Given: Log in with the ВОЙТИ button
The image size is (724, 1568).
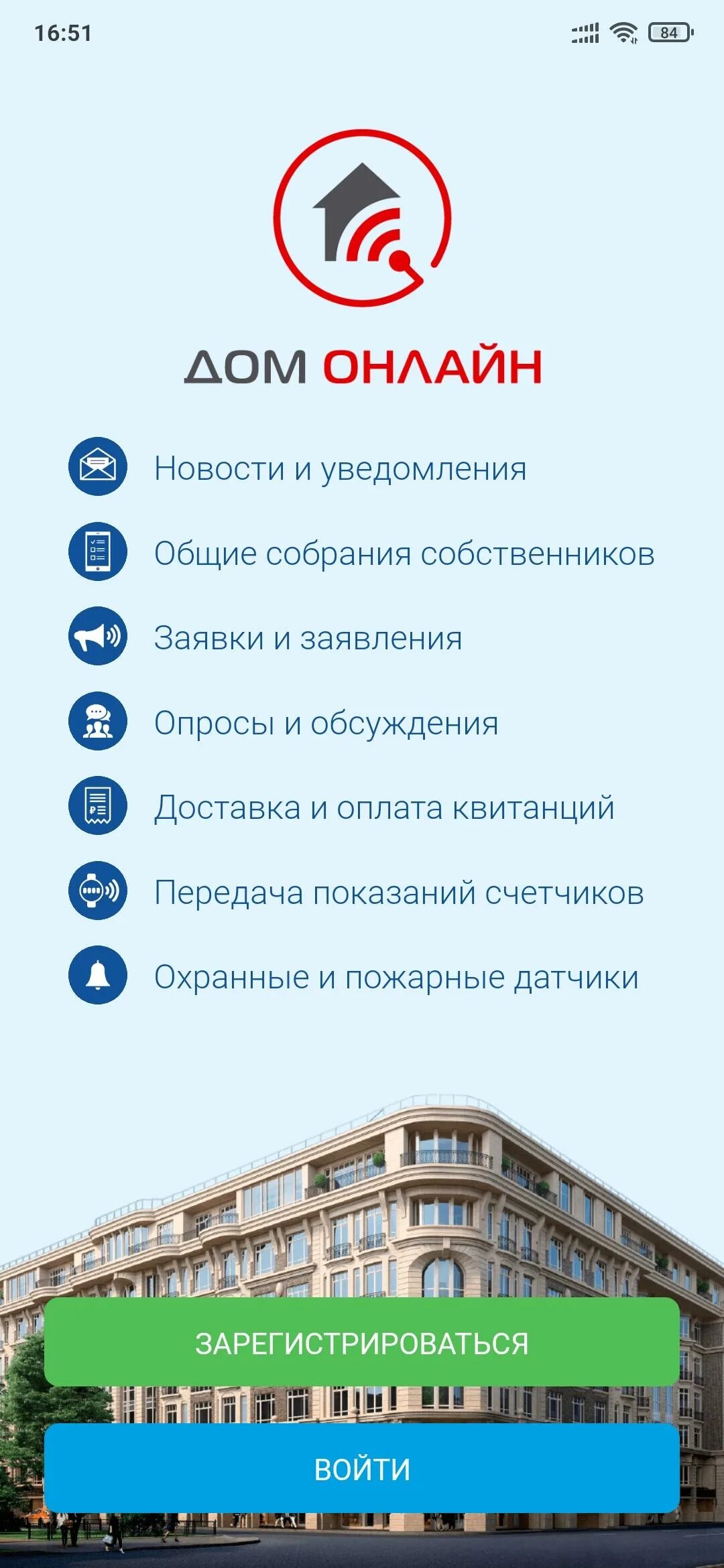Looking at the screenshot, I should tap(362, 1468).
